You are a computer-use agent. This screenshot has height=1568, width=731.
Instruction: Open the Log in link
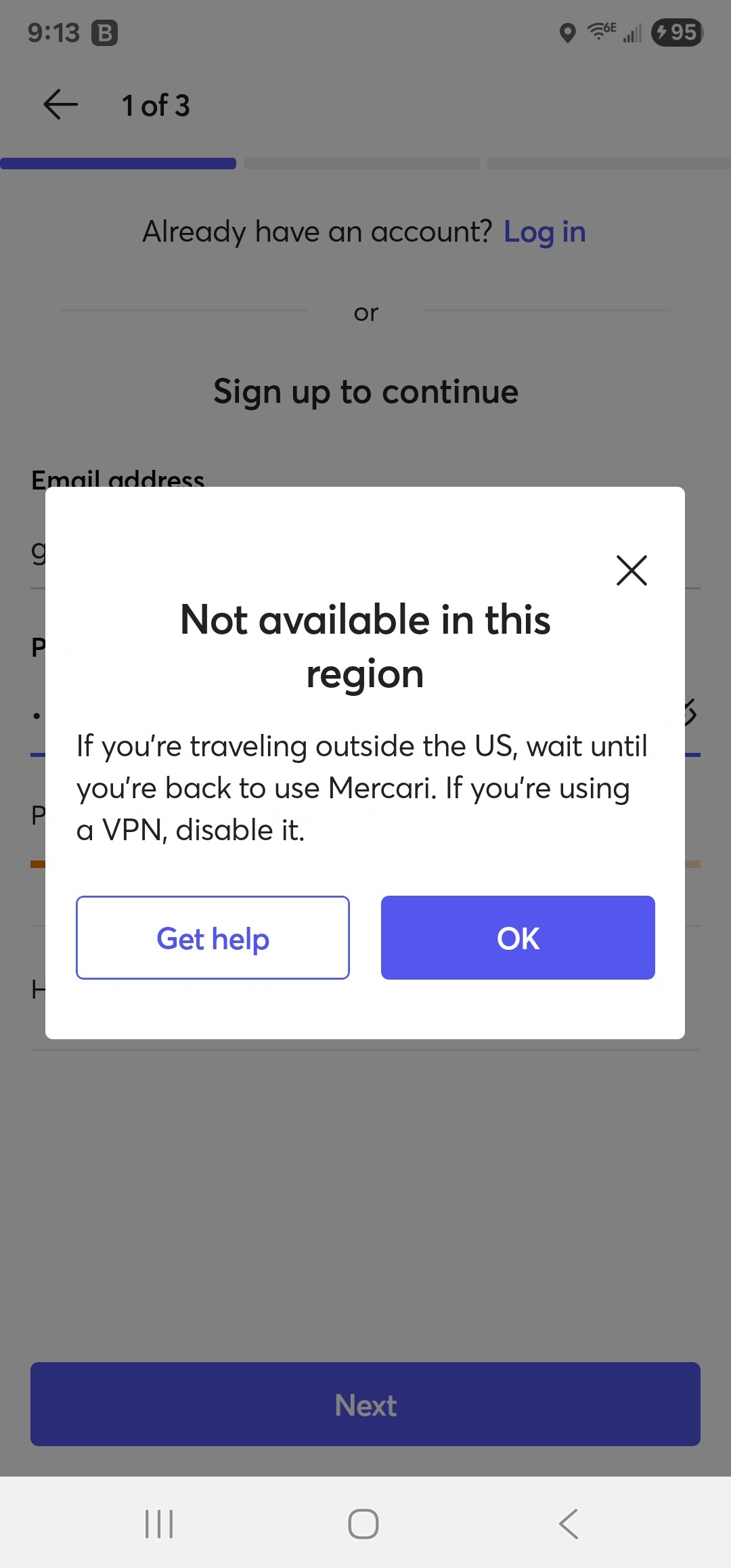(545, 232)
